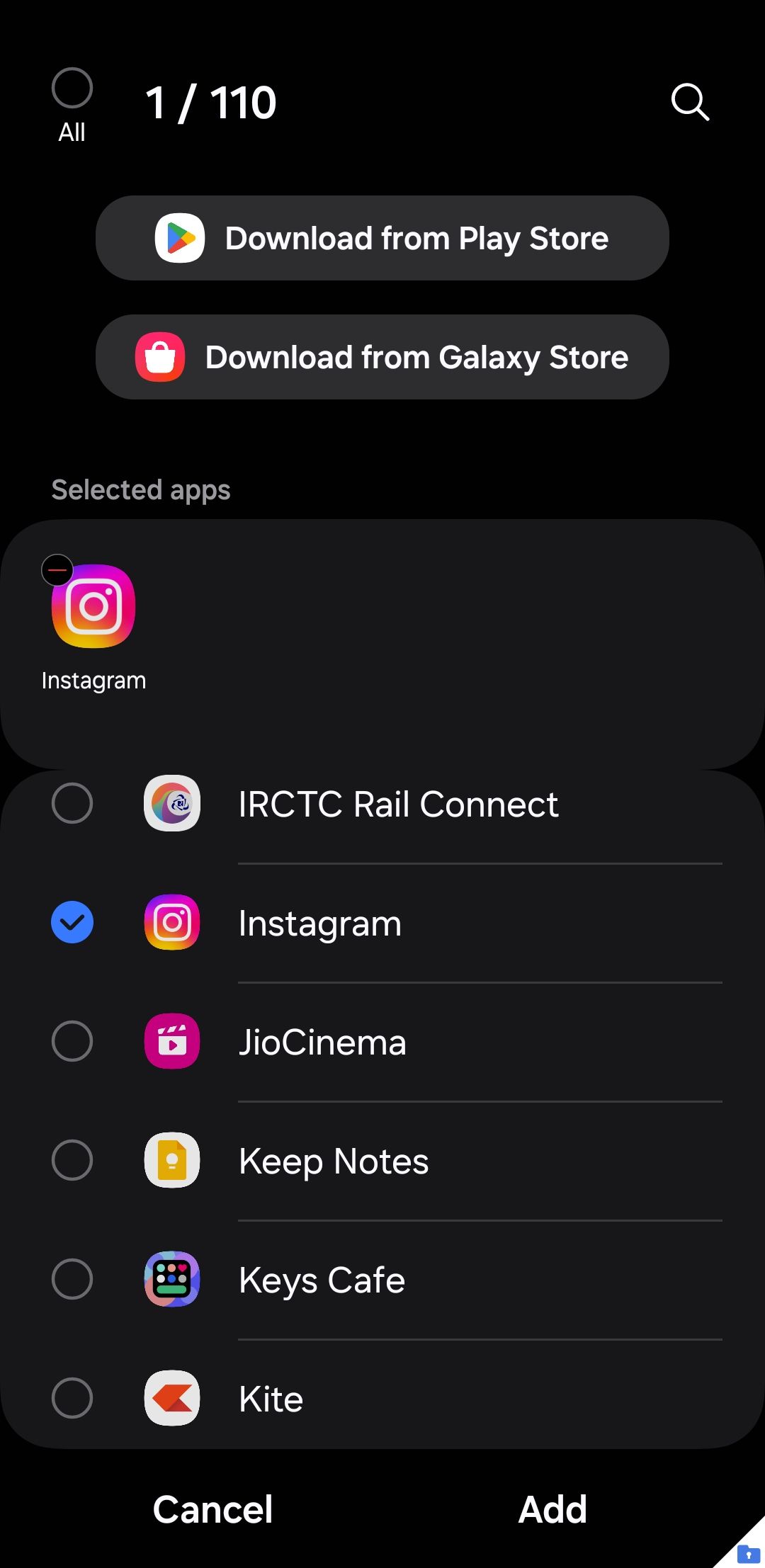Cancel the app selection
Screen dimensions: 765x1568
point(212,1509)
